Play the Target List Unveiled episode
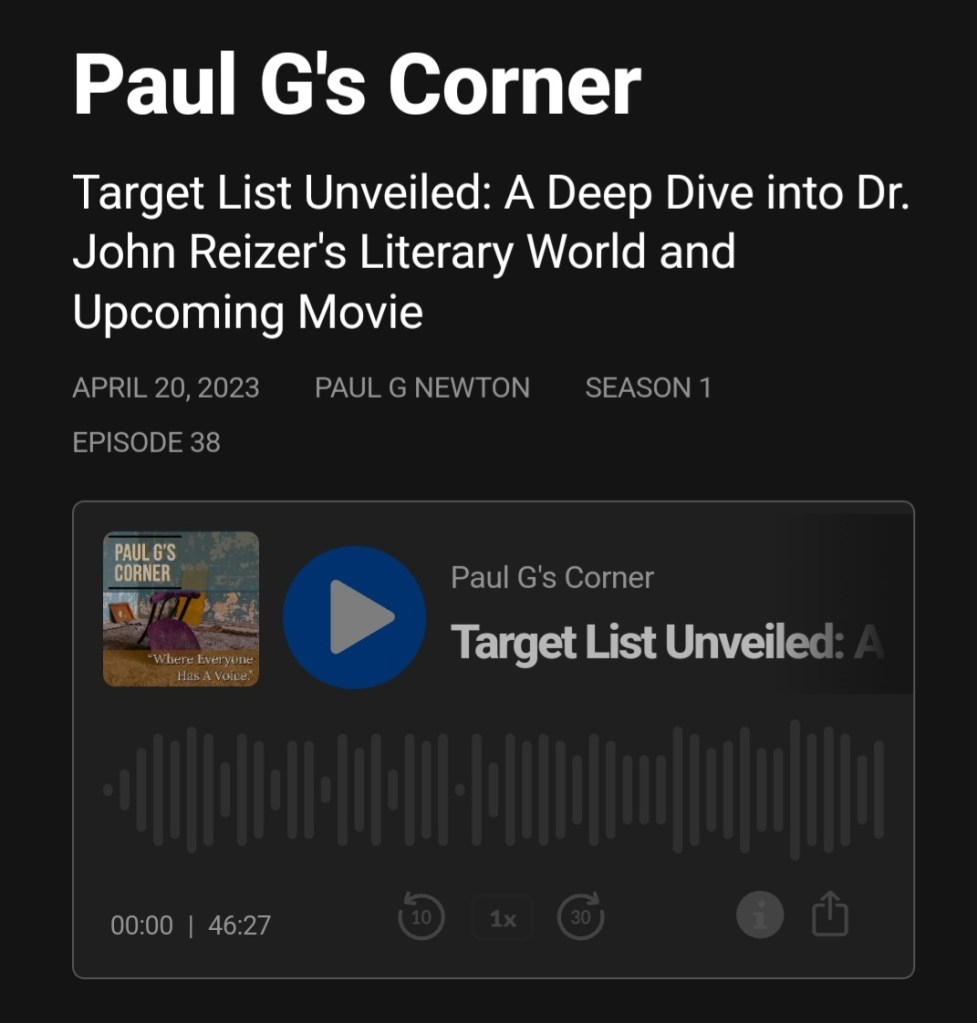The width and height of the screenshot is (977, 1023). click(354, 617)
